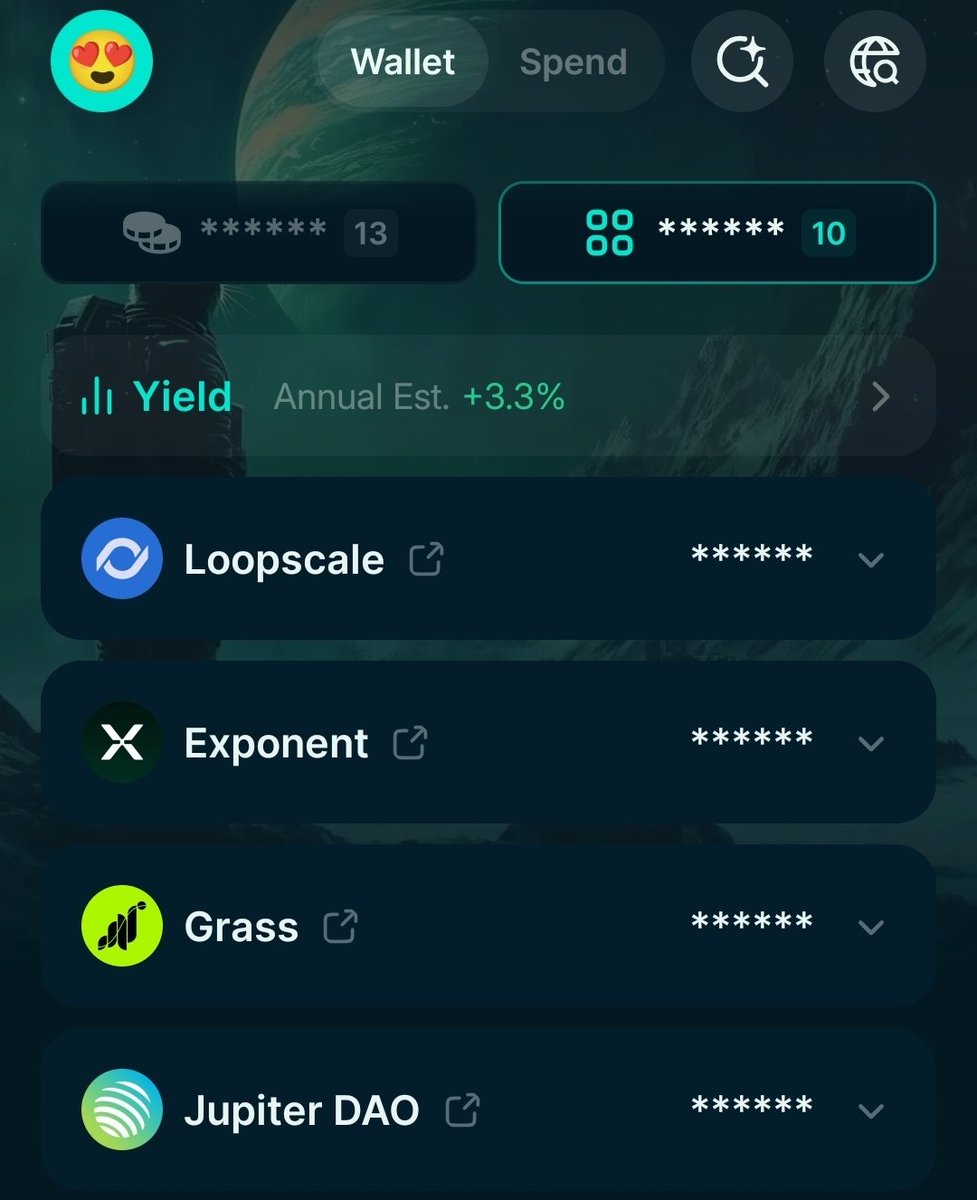Open the emoji profile avatar
Image resolution: width=977 pixels, height=1200 pixels.
coord(101,61)
